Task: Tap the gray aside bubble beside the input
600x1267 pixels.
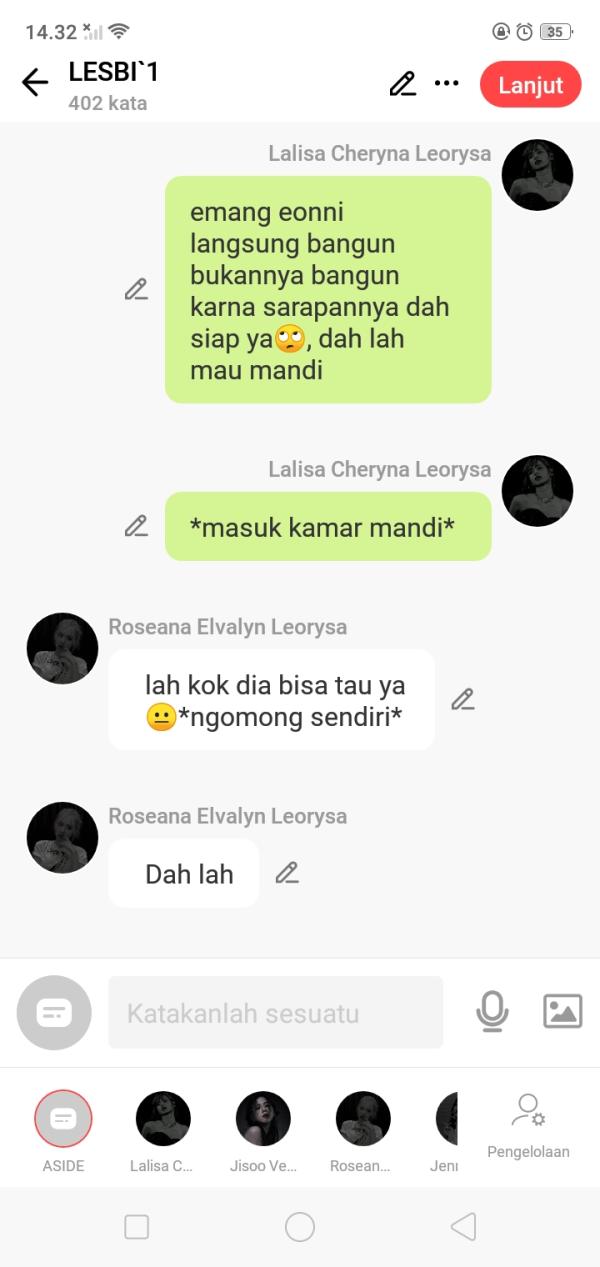Action: tap(54, 1013)
